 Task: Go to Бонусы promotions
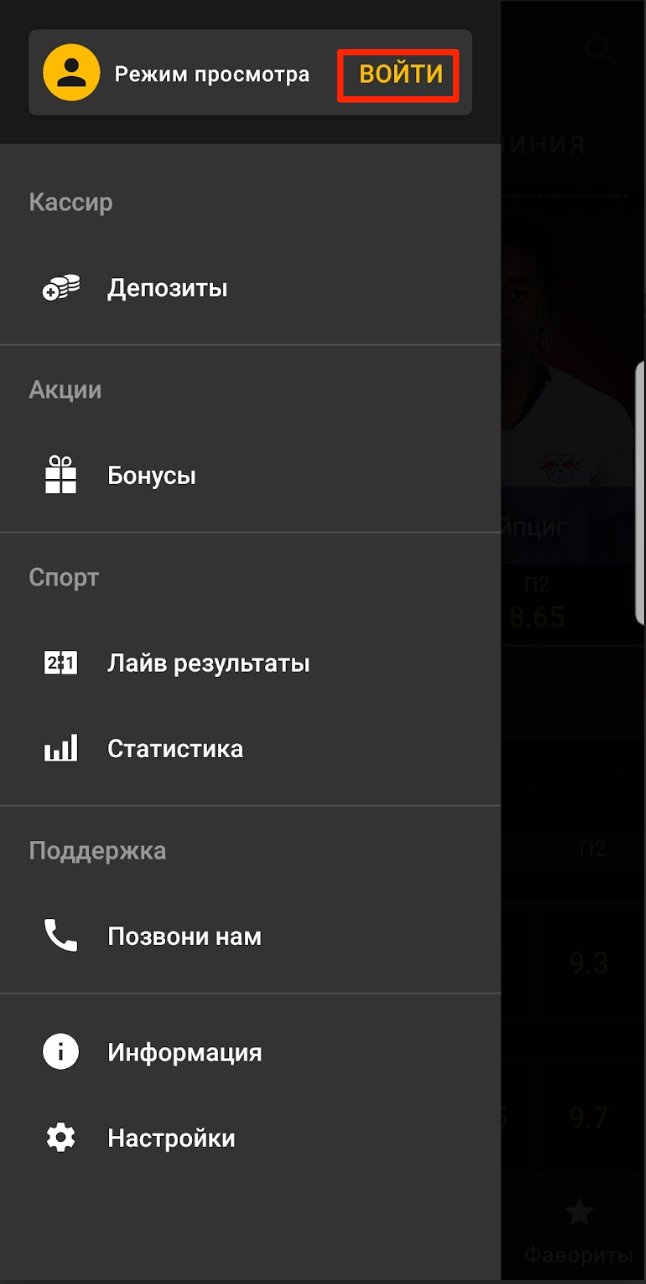tap(151, 476)
